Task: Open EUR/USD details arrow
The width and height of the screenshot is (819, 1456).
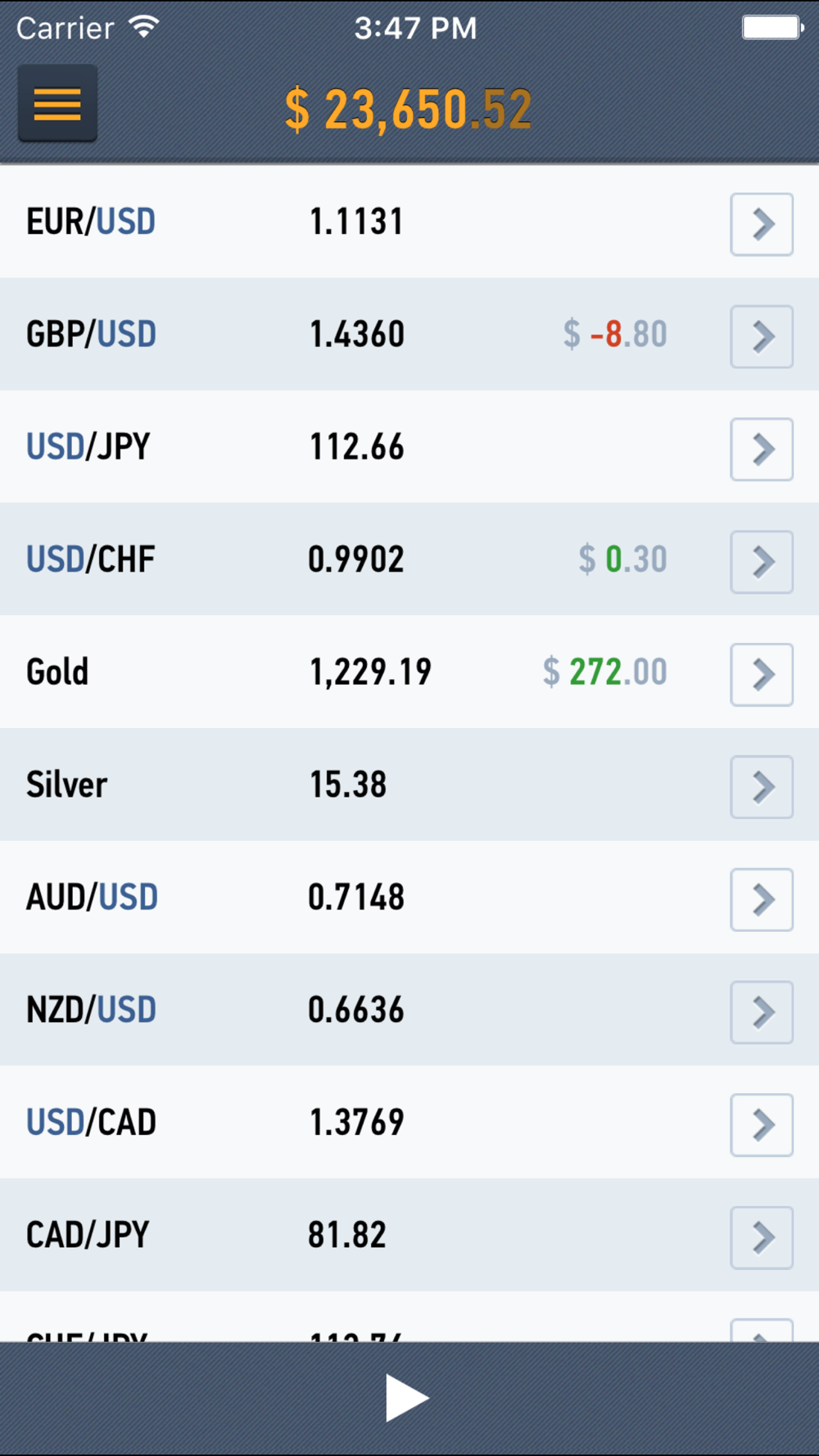Action: (x=762, y=224)
